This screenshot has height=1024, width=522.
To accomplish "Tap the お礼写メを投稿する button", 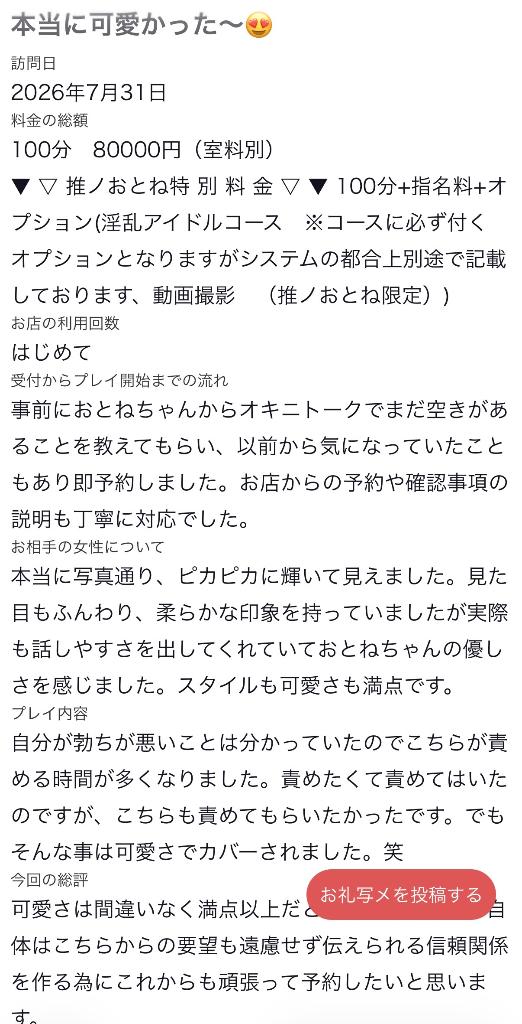I will 401,895.
